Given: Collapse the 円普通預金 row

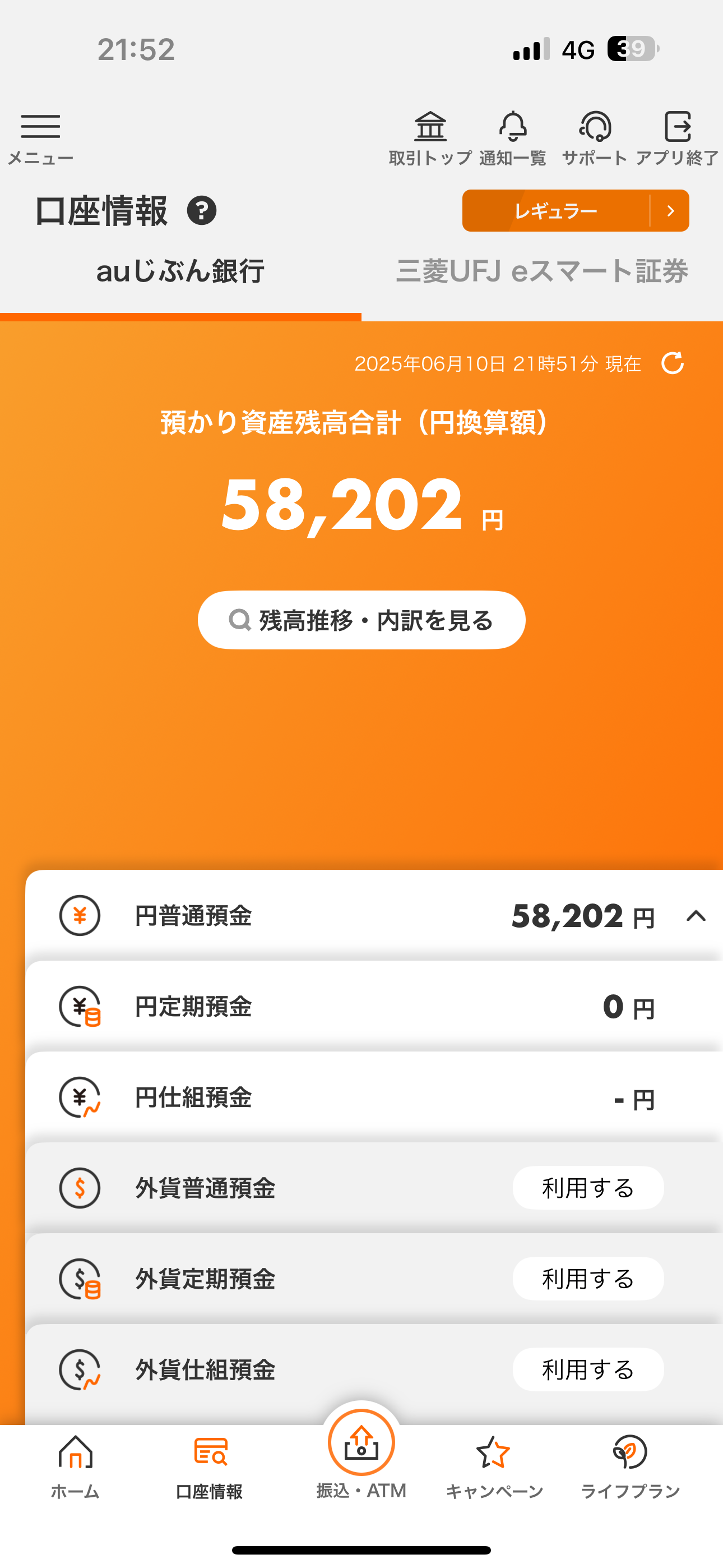Looking at the screenshot, I should (696, 915).
